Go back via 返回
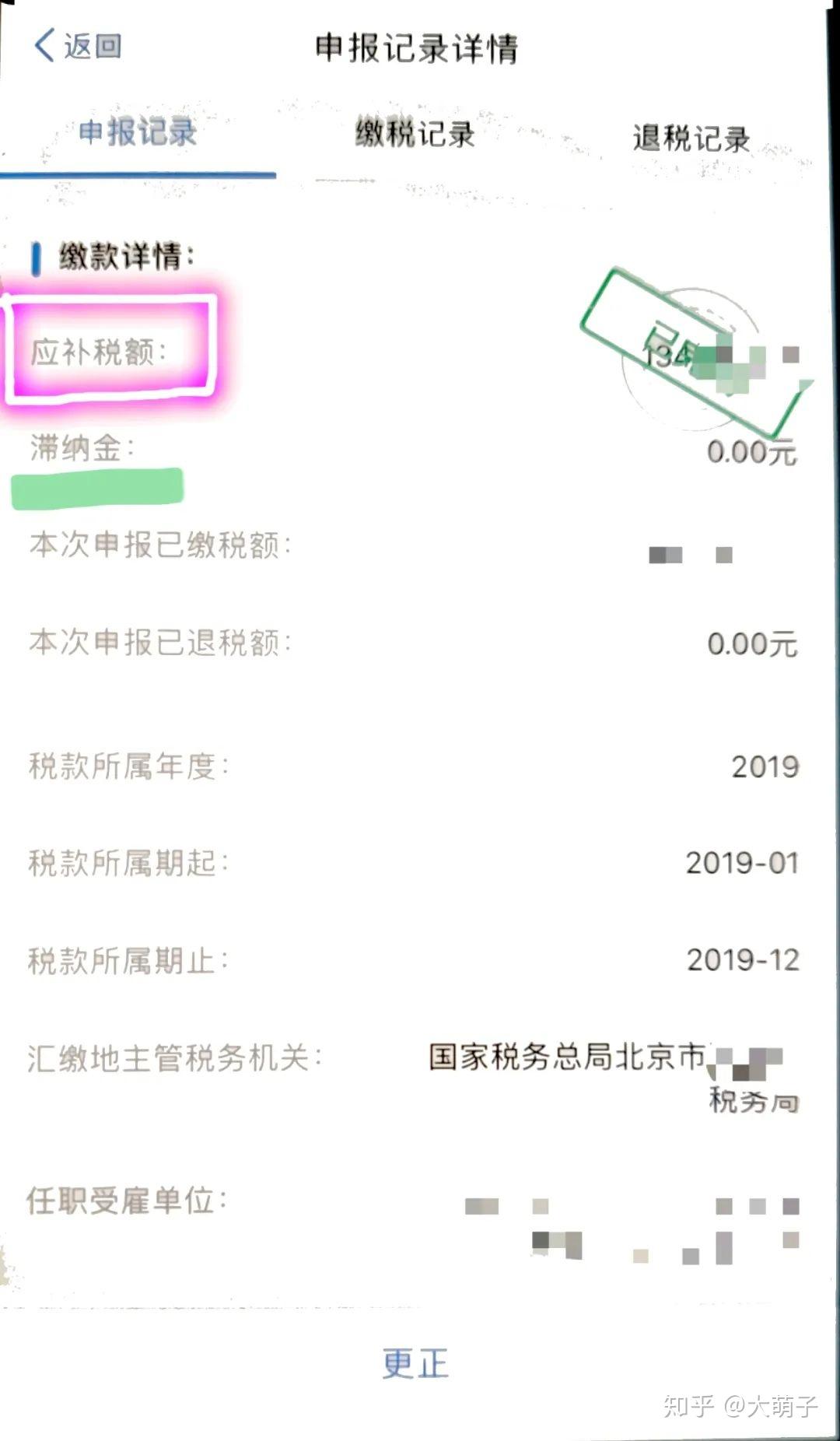 (78, 47)
